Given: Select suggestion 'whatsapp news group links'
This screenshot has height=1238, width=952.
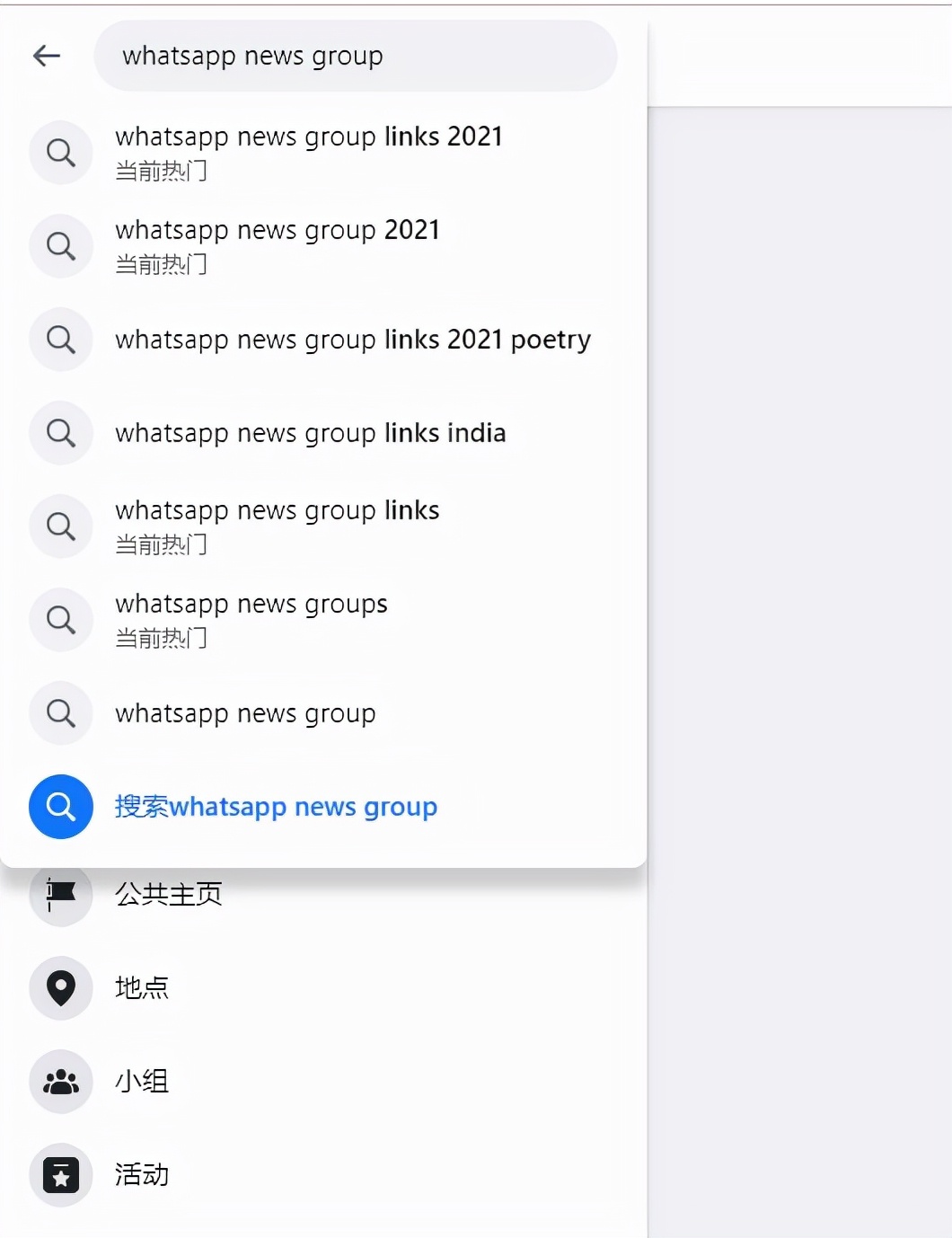Looking at the screenshot, I should (277, 510).
